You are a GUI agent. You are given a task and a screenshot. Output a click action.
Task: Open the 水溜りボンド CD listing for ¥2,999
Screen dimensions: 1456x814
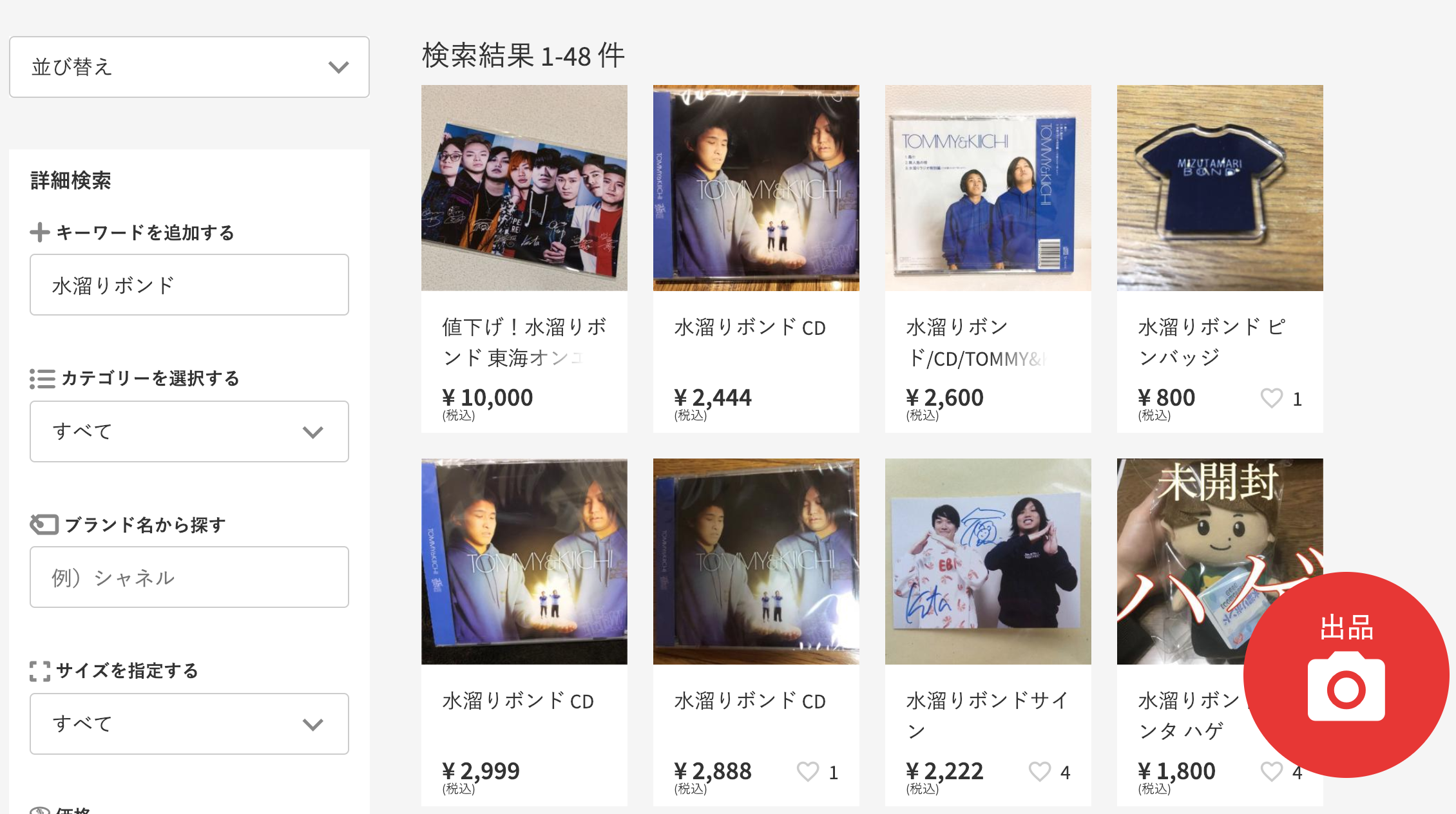coord(524,562)
